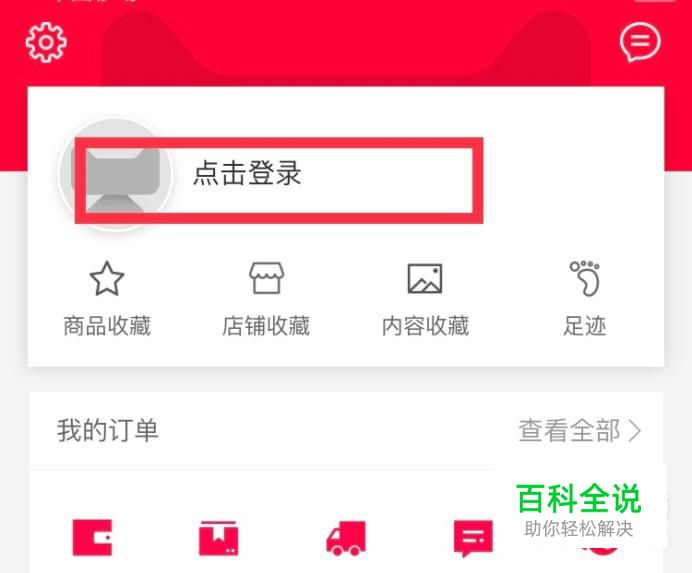Open the truck pending delivery orders icon

tap(346, 538)
